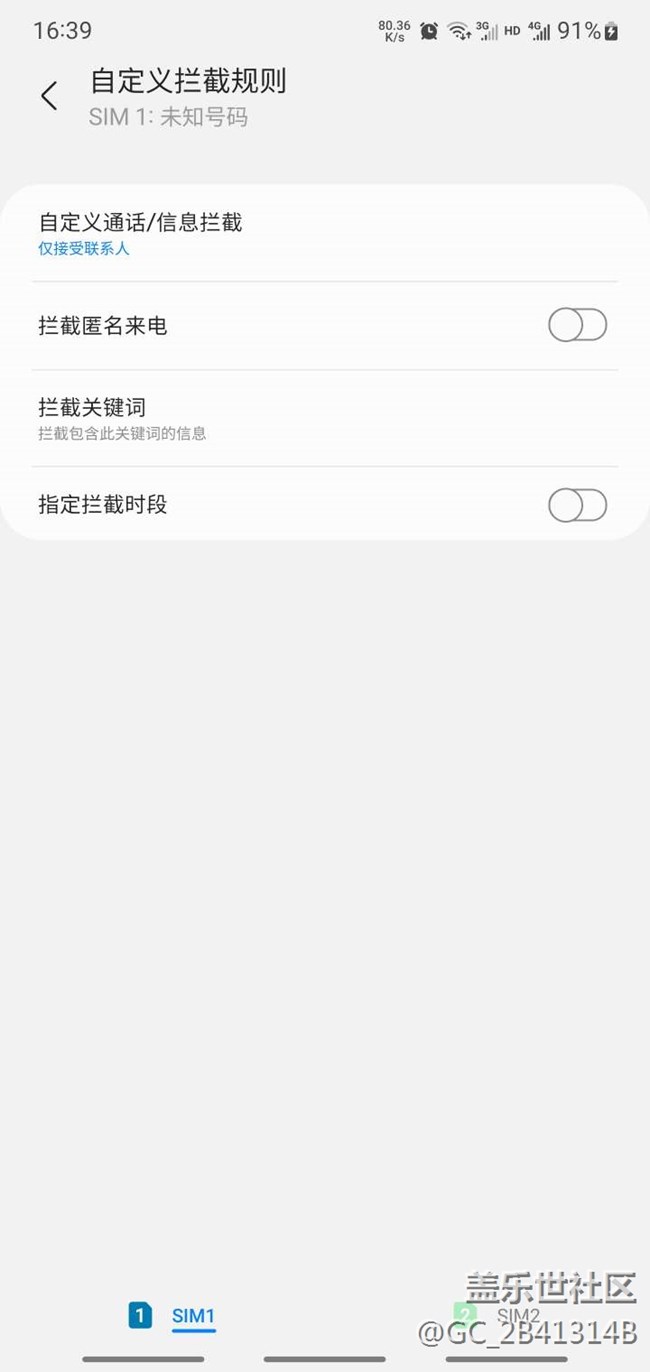The height and width of the screenshot is (1372, 650).
Task: Enable the 拦截匿名来电 switch
Action: 577,326
